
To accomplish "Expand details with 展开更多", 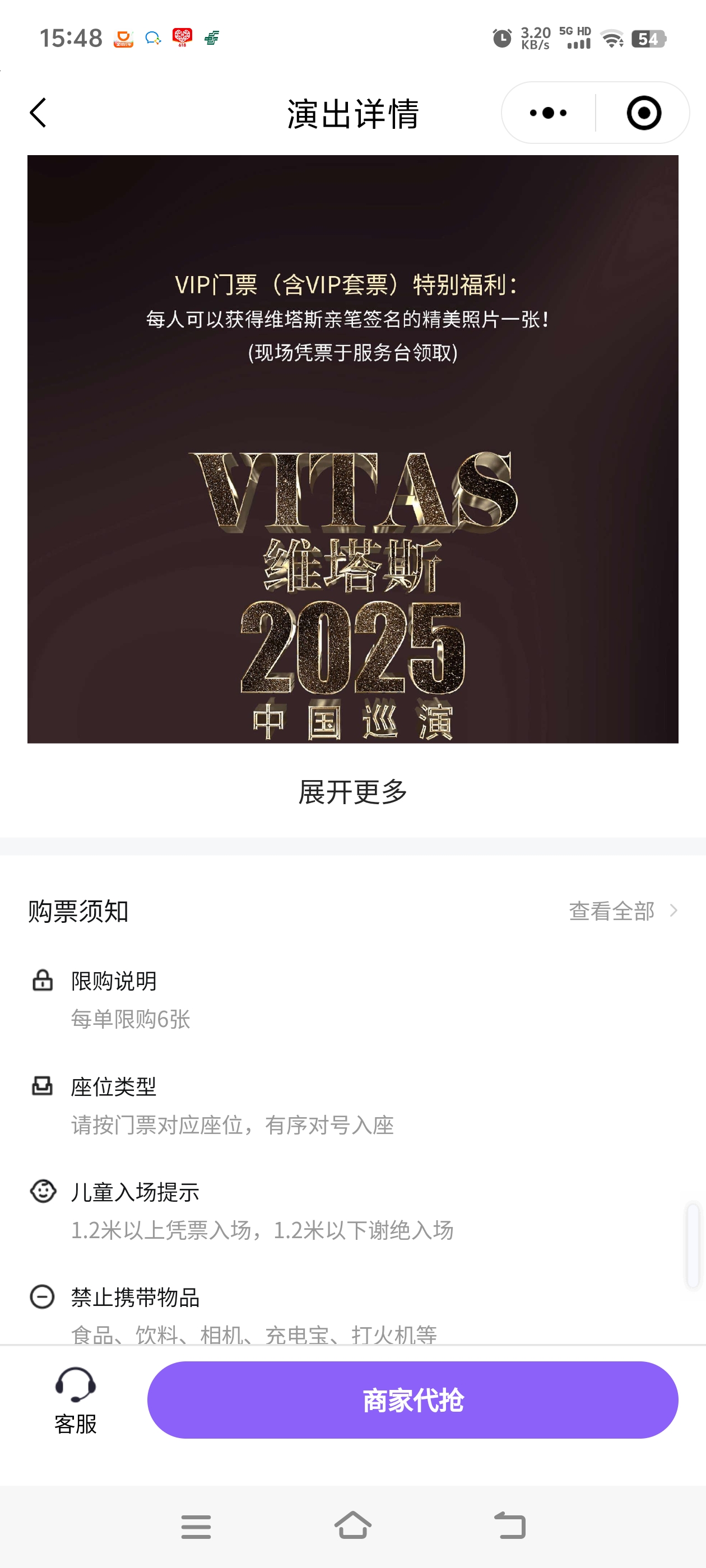I will (352, 792).
